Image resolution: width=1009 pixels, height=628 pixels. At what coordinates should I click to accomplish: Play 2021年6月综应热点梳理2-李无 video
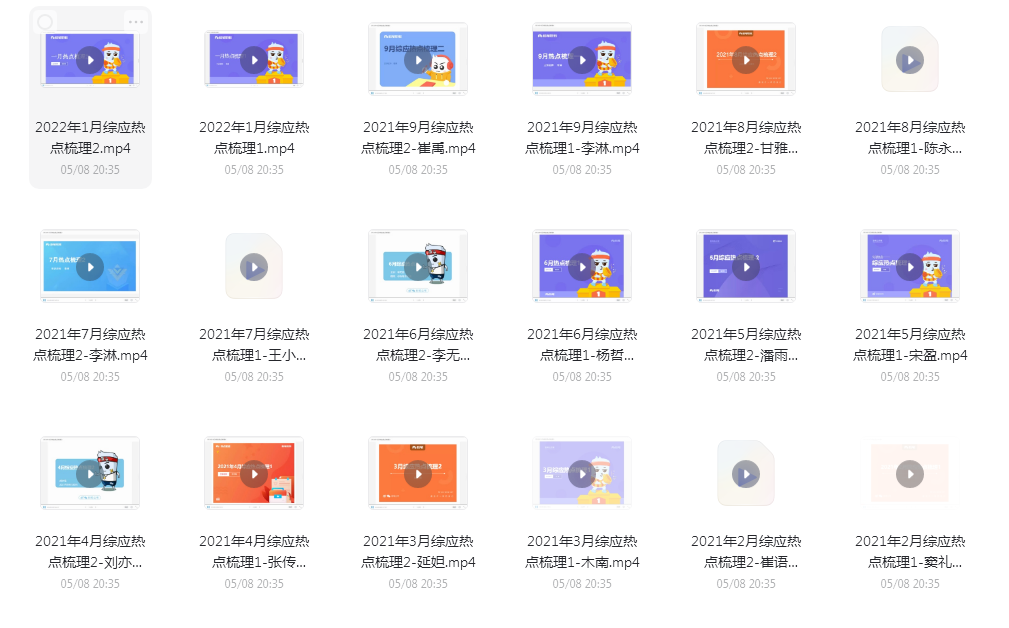point(418,267)
